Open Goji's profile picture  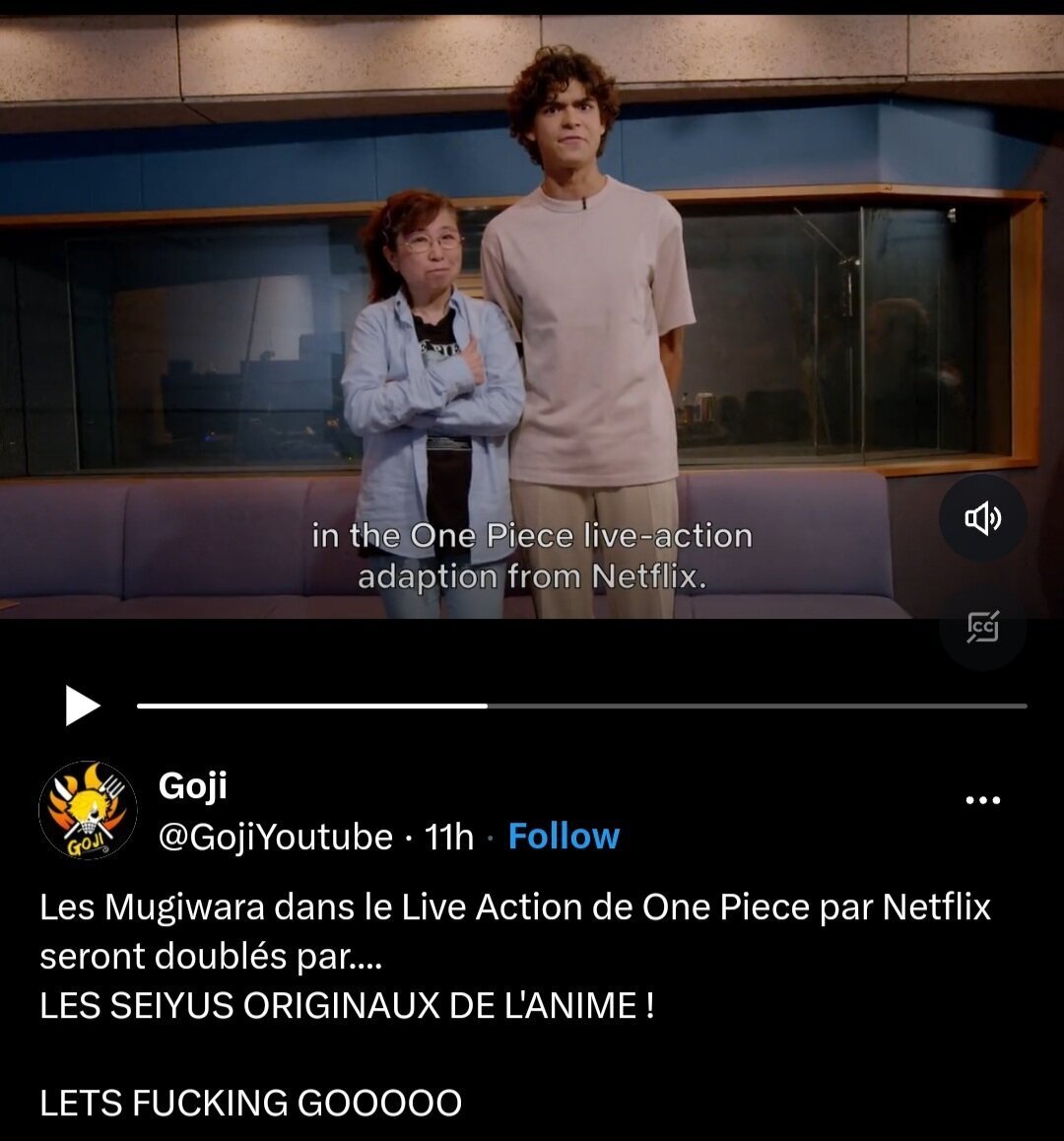click(x=88, y=810)
